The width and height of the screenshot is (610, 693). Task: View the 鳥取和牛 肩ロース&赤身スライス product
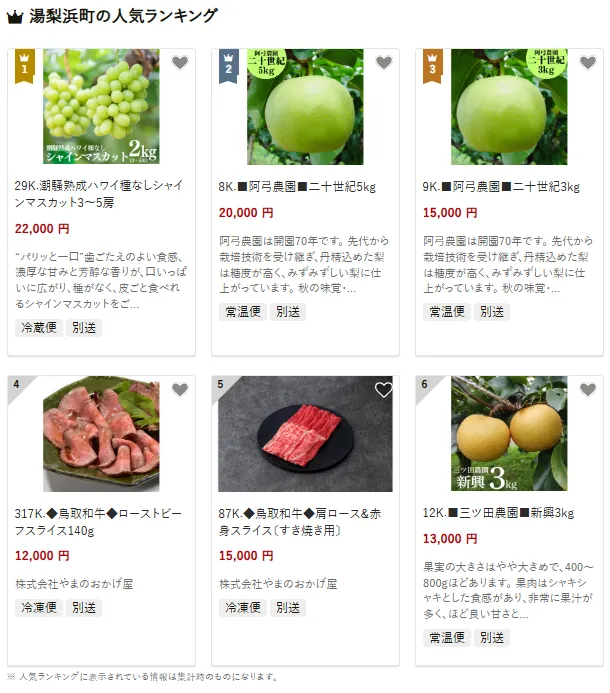[x=306, y=521]
